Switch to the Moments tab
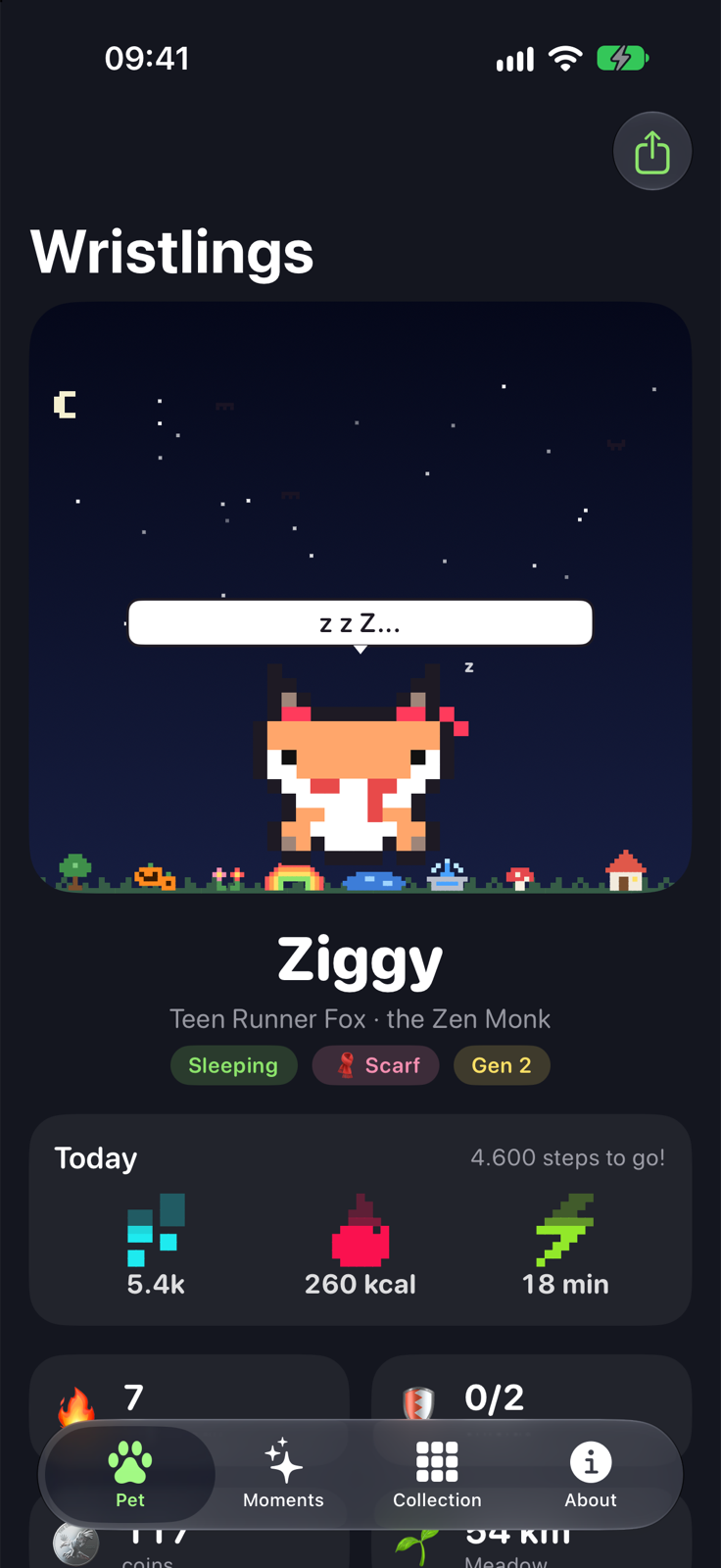721x1568 pixels. click(x=283, y=1474)
